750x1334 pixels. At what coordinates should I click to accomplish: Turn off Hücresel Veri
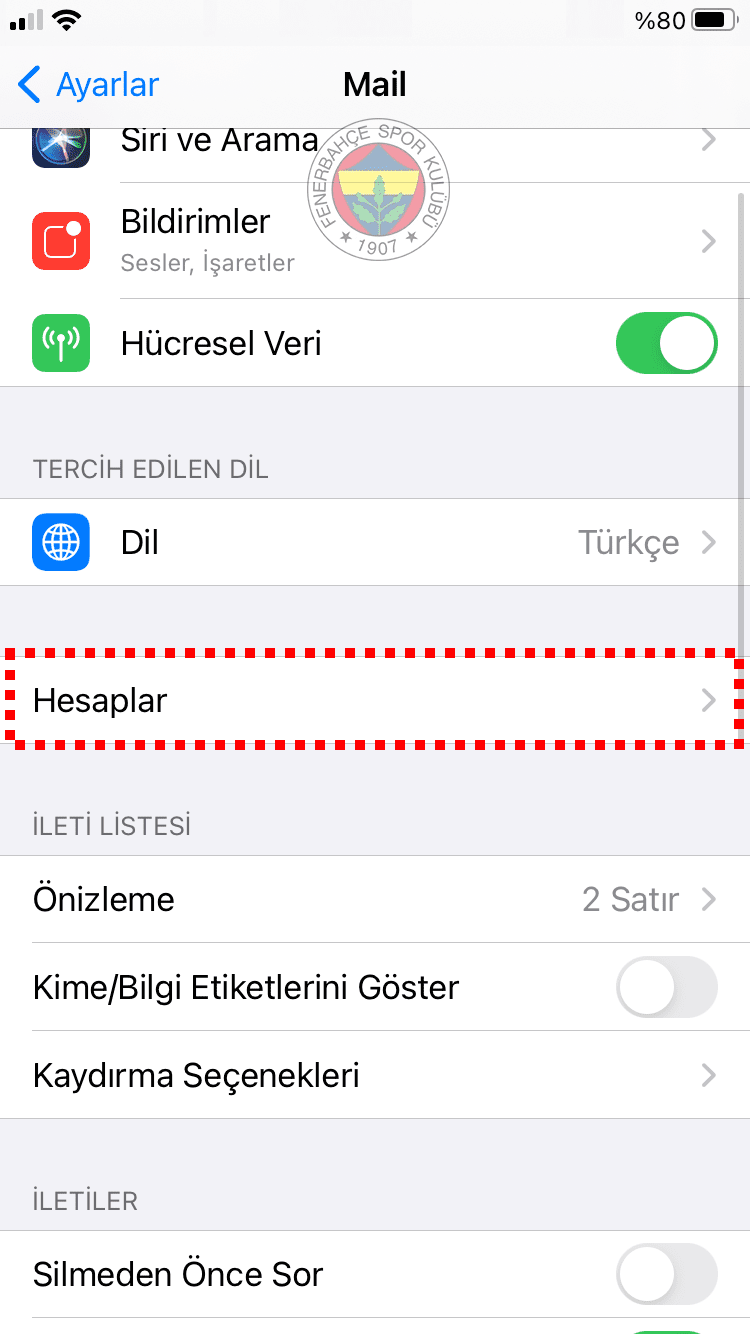[666, 343]
